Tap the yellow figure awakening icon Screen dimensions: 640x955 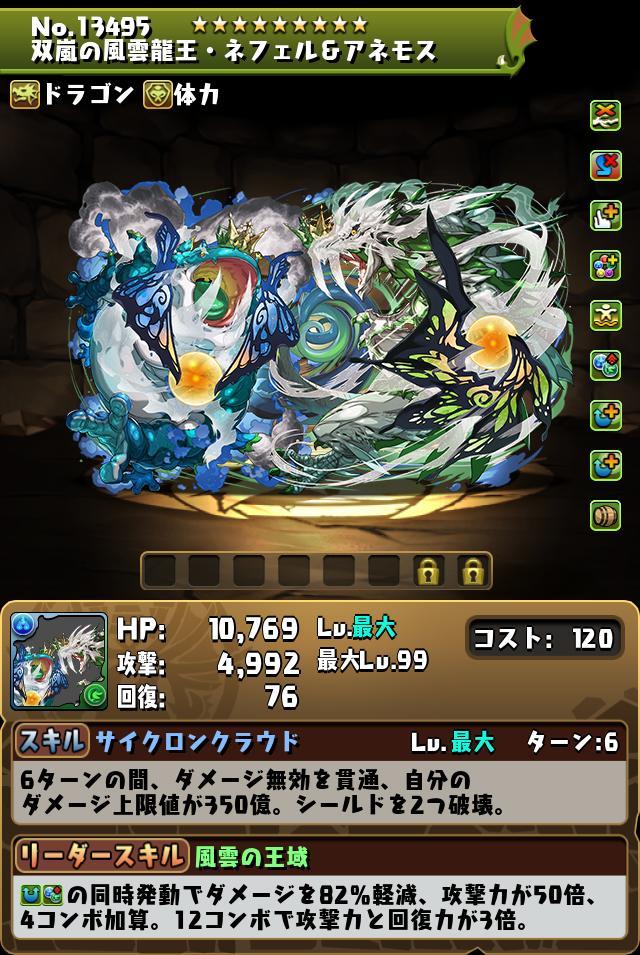coord(605,316)
